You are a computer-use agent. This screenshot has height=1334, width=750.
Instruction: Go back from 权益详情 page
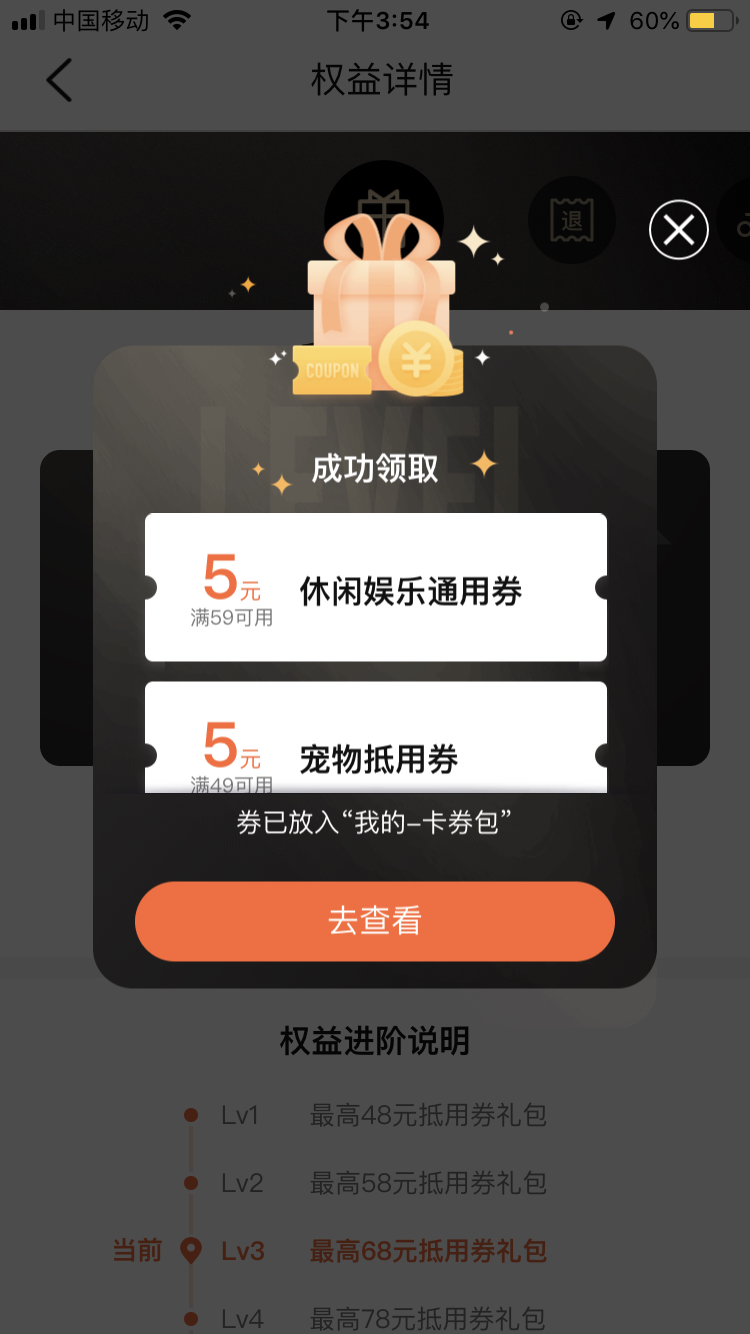point(59,80)
